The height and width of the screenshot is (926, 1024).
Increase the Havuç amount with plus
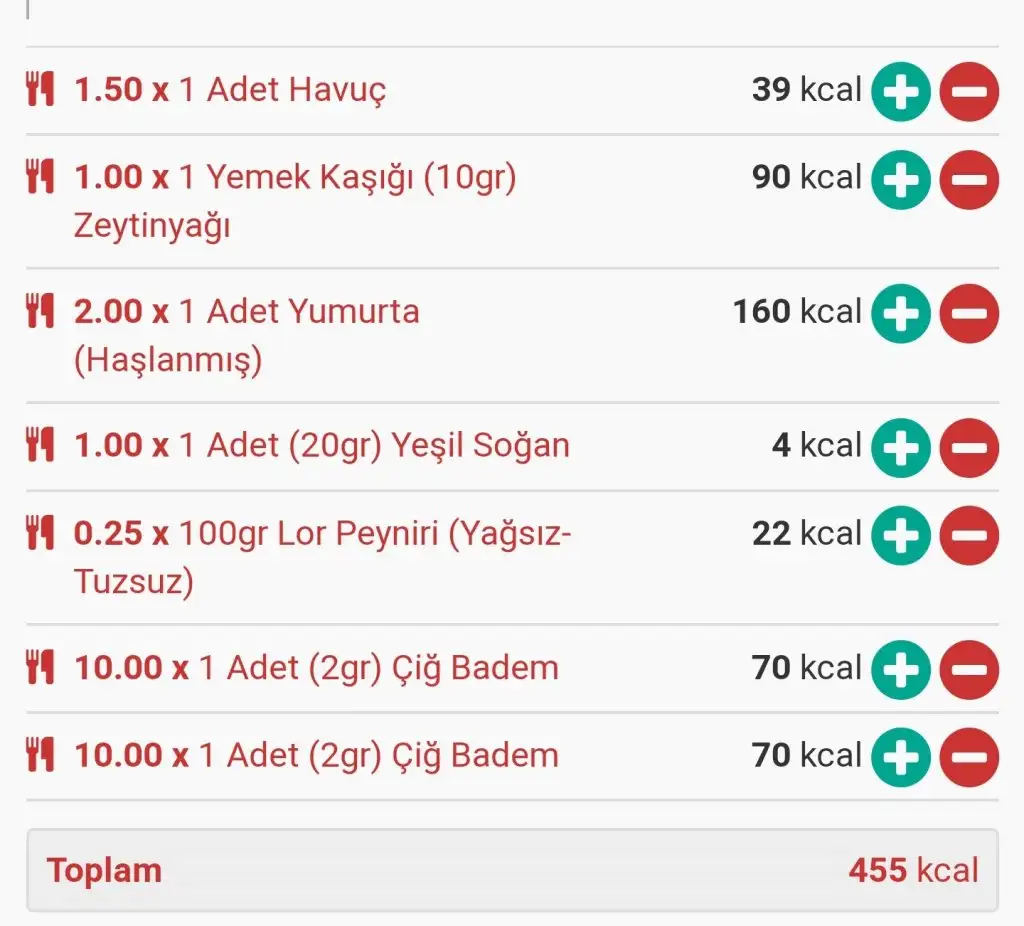point(901,92)
